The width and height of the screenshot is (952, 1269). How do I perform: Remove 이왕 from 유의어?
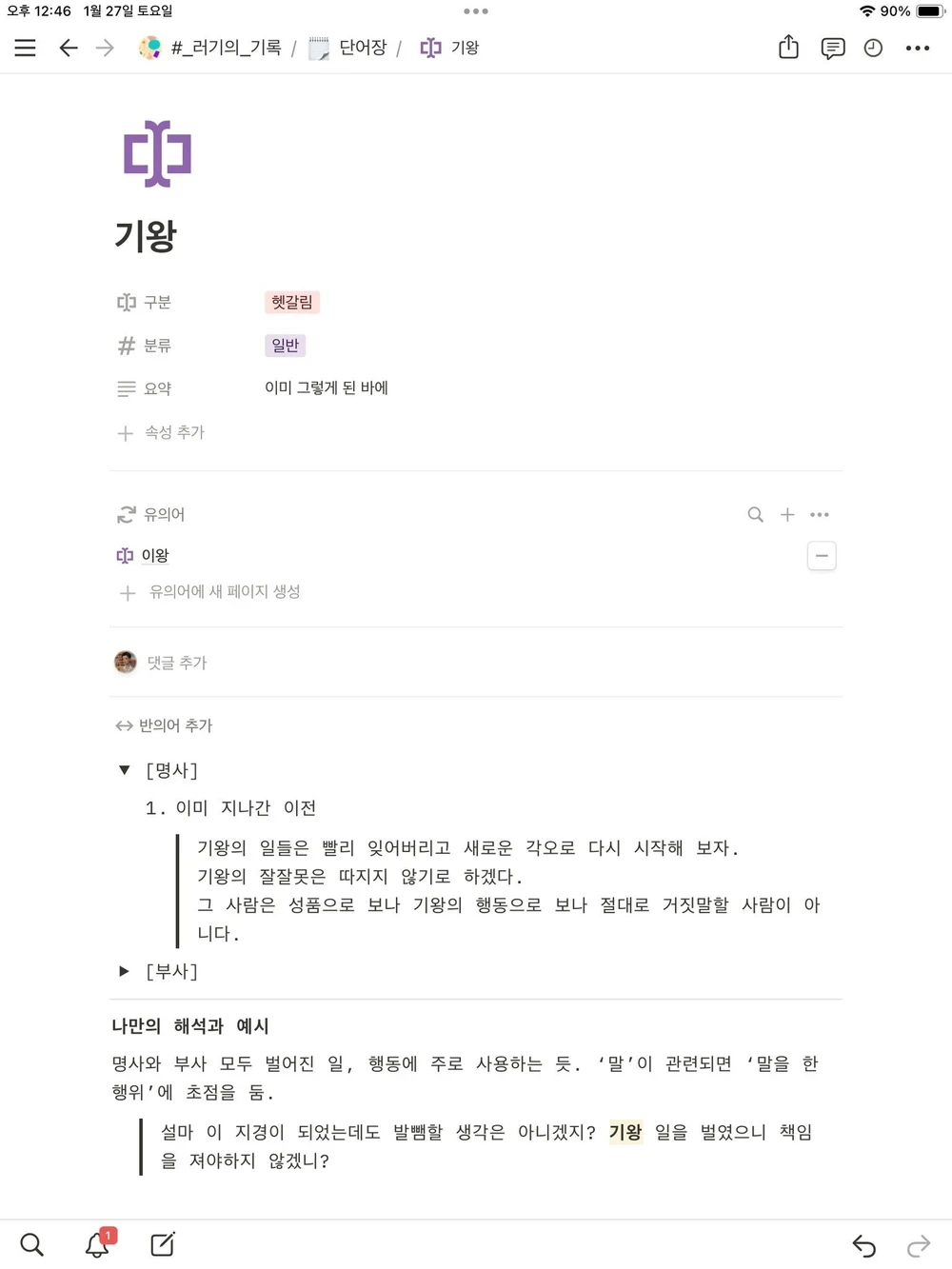pyautogui.click(x=821, y=555)
